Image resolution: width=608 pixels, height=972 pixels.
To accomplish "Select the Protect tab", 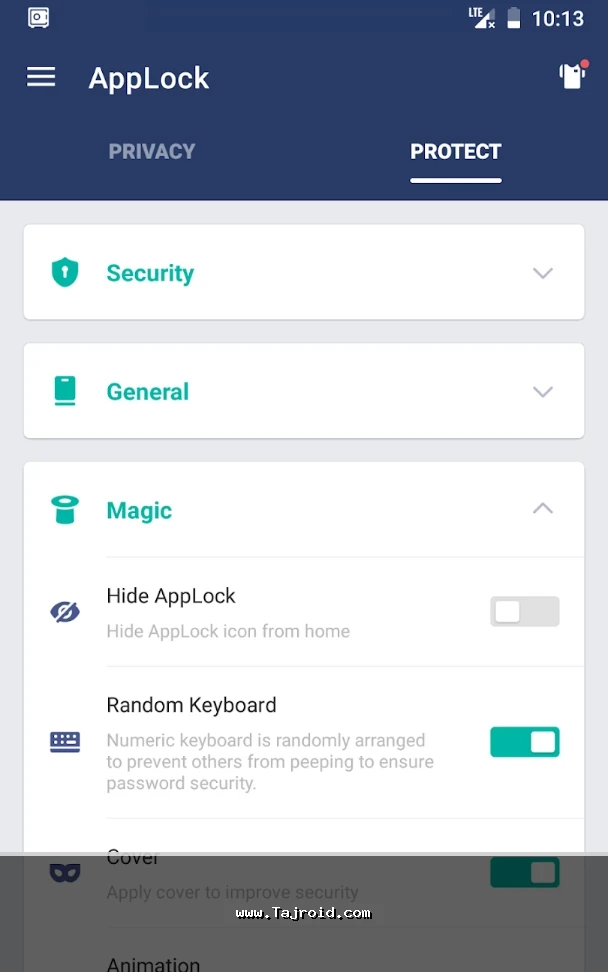I will coord(455,152).
